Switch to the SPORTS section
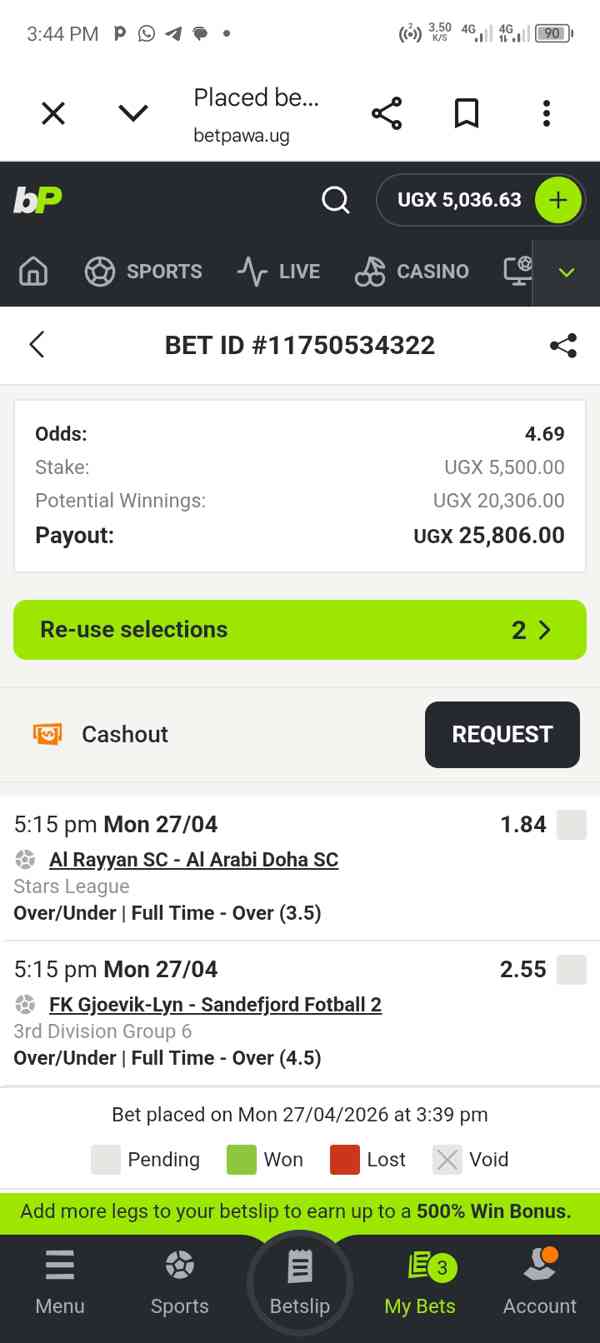The width and height of the screenshot is (600, 1343). pos(143,271)
